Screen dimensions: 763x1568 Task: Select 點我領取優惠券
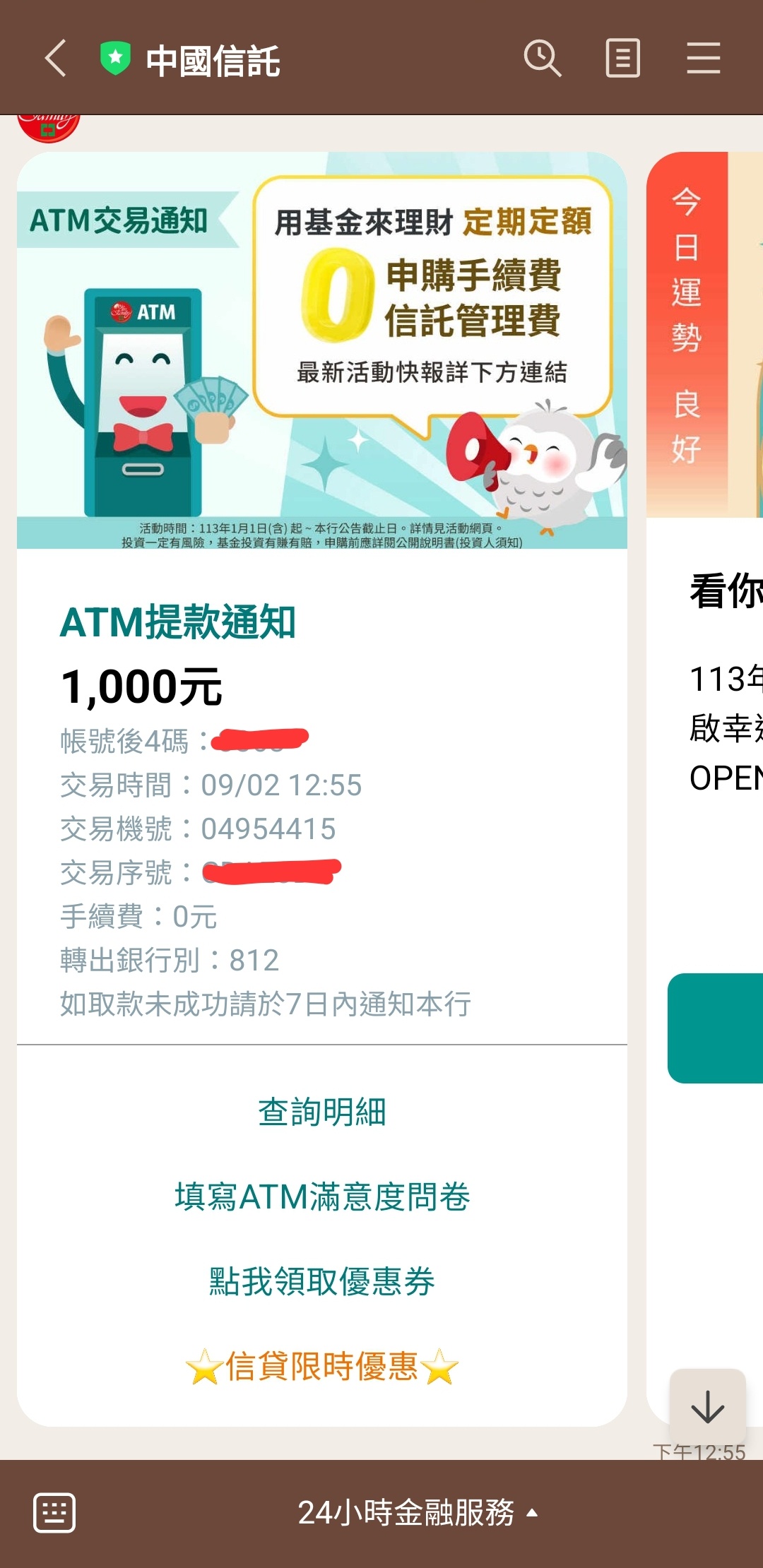[x=322, y=1281]
